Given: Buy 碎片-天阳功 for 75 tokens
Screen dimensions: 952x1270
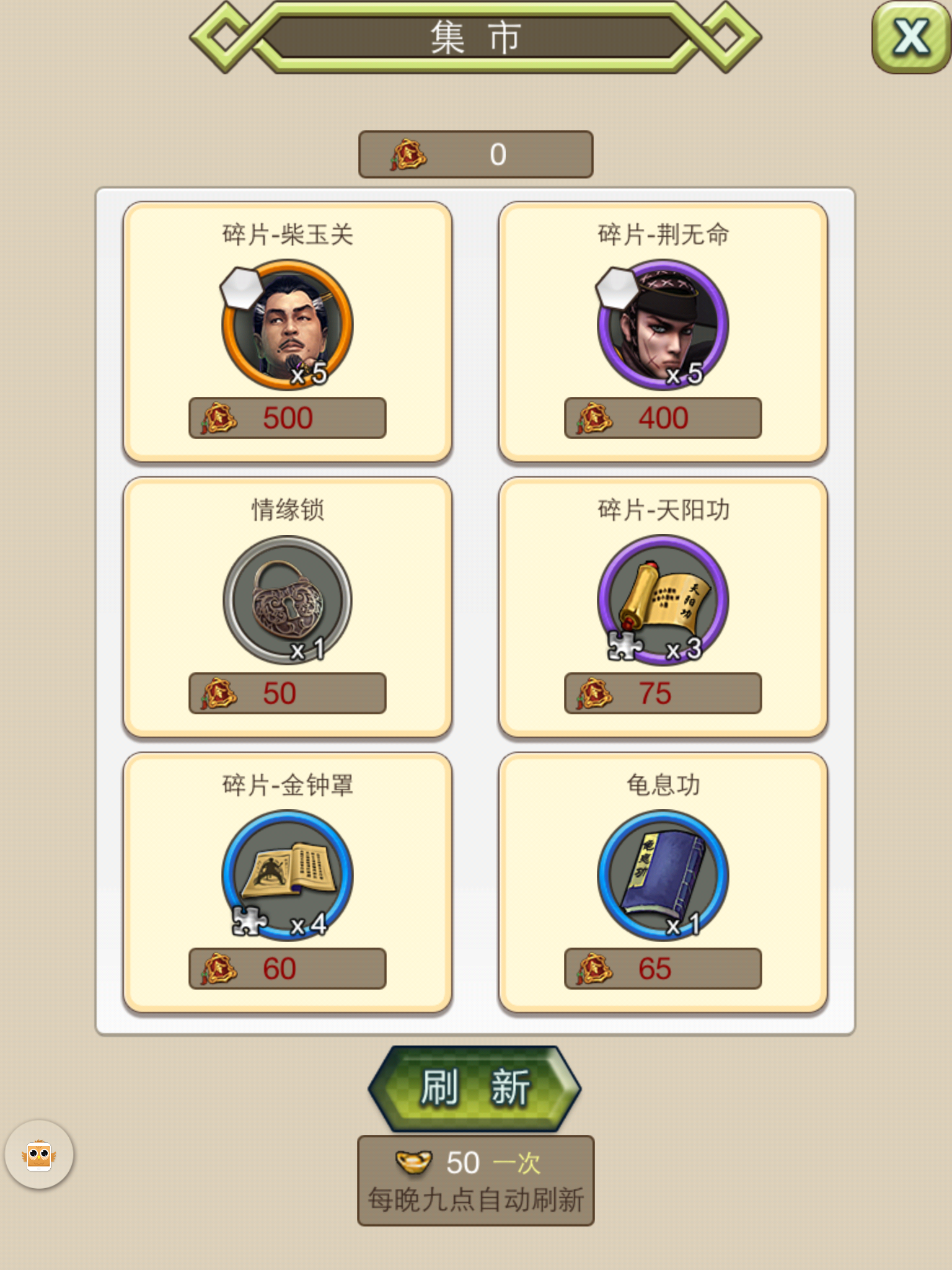Looking at the screenshot, I should point(663,693).
